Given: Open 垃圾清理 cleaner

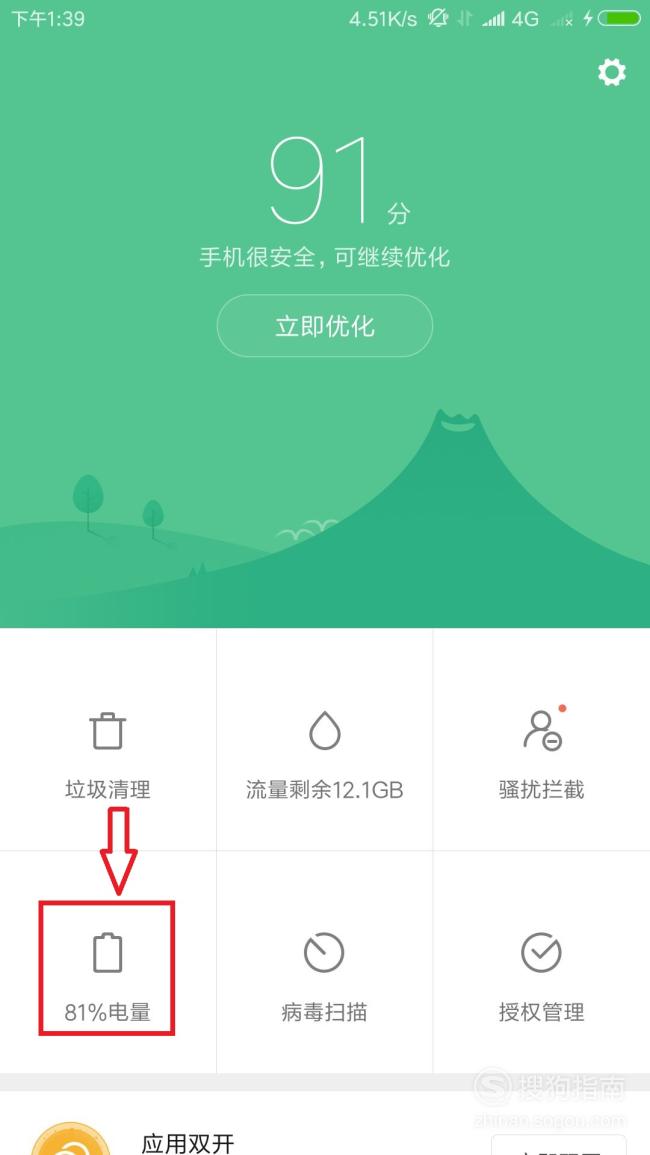Looking at the screenshot, I should tap(108, 740).
